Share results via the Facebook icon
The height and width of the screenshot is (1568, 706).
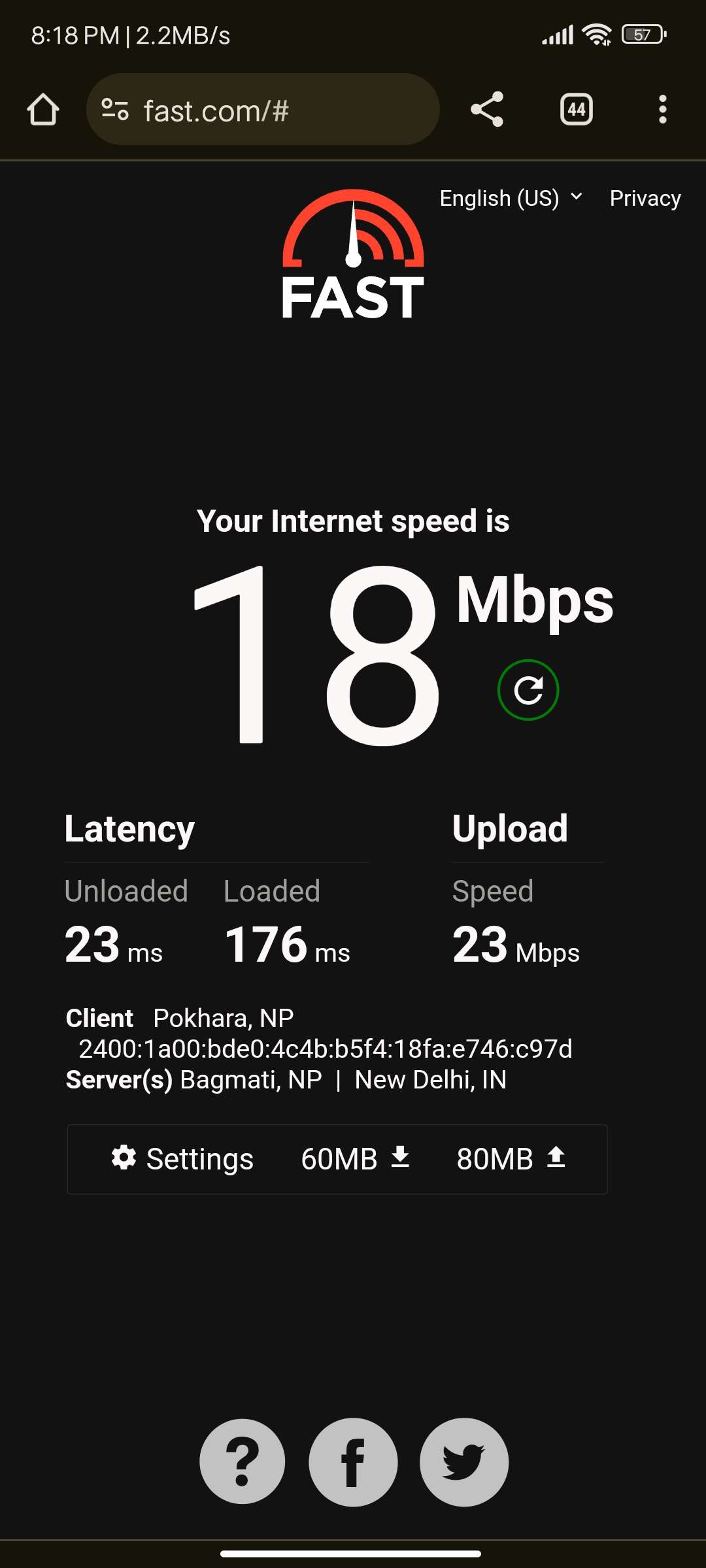353,1462
